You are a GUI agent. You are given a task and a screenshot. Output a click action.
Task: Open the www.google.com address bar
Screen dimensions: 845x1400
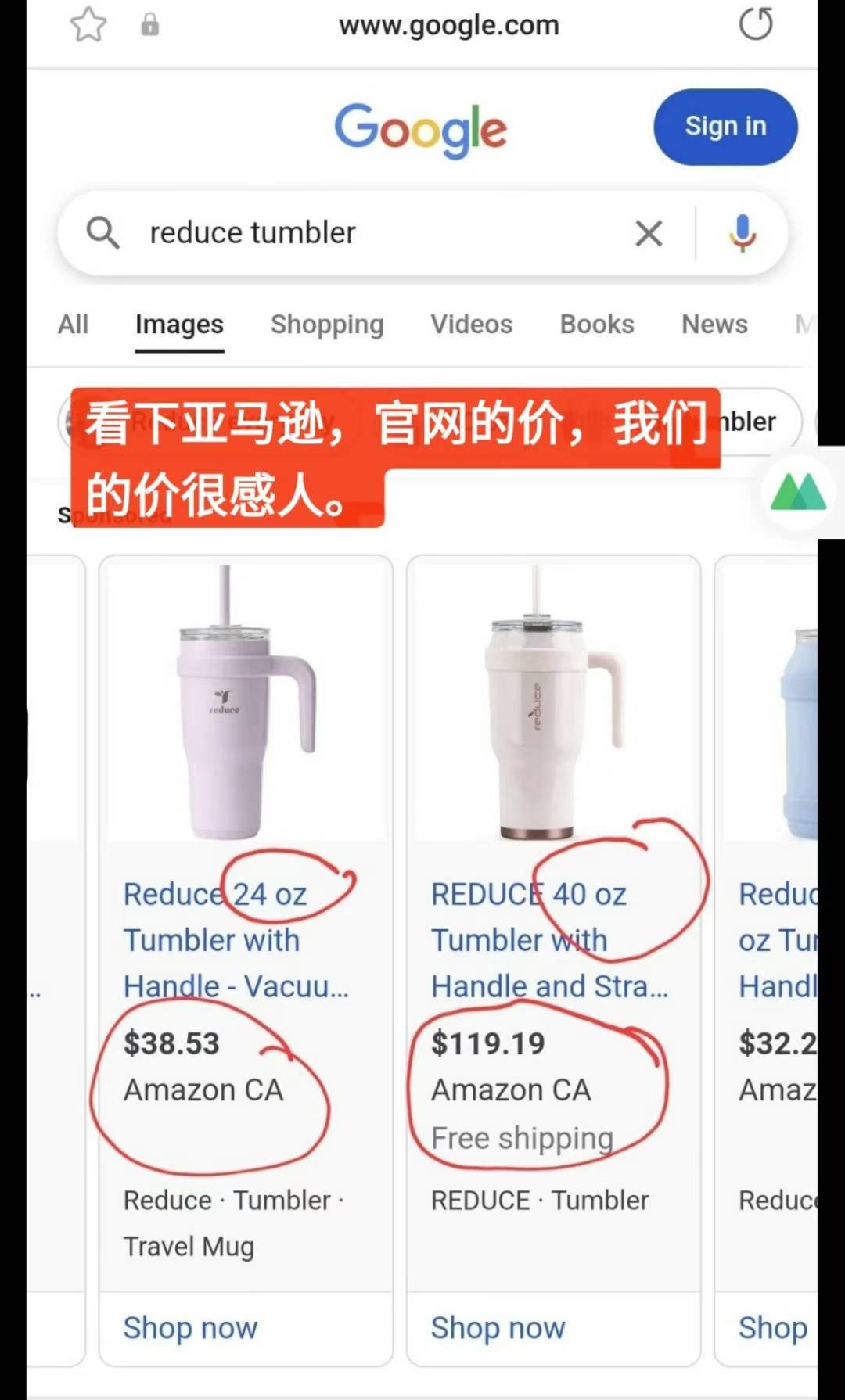tap(448, 25)
